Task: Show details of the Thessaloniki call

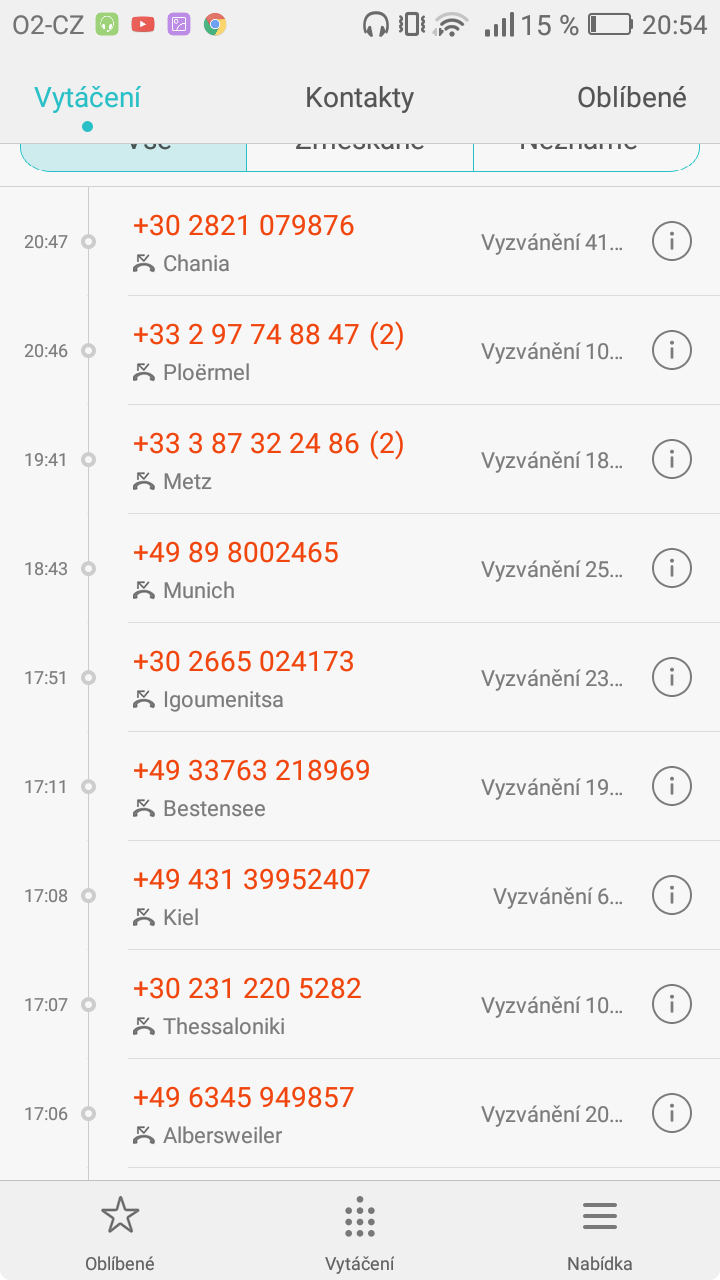Action: 672,1005
